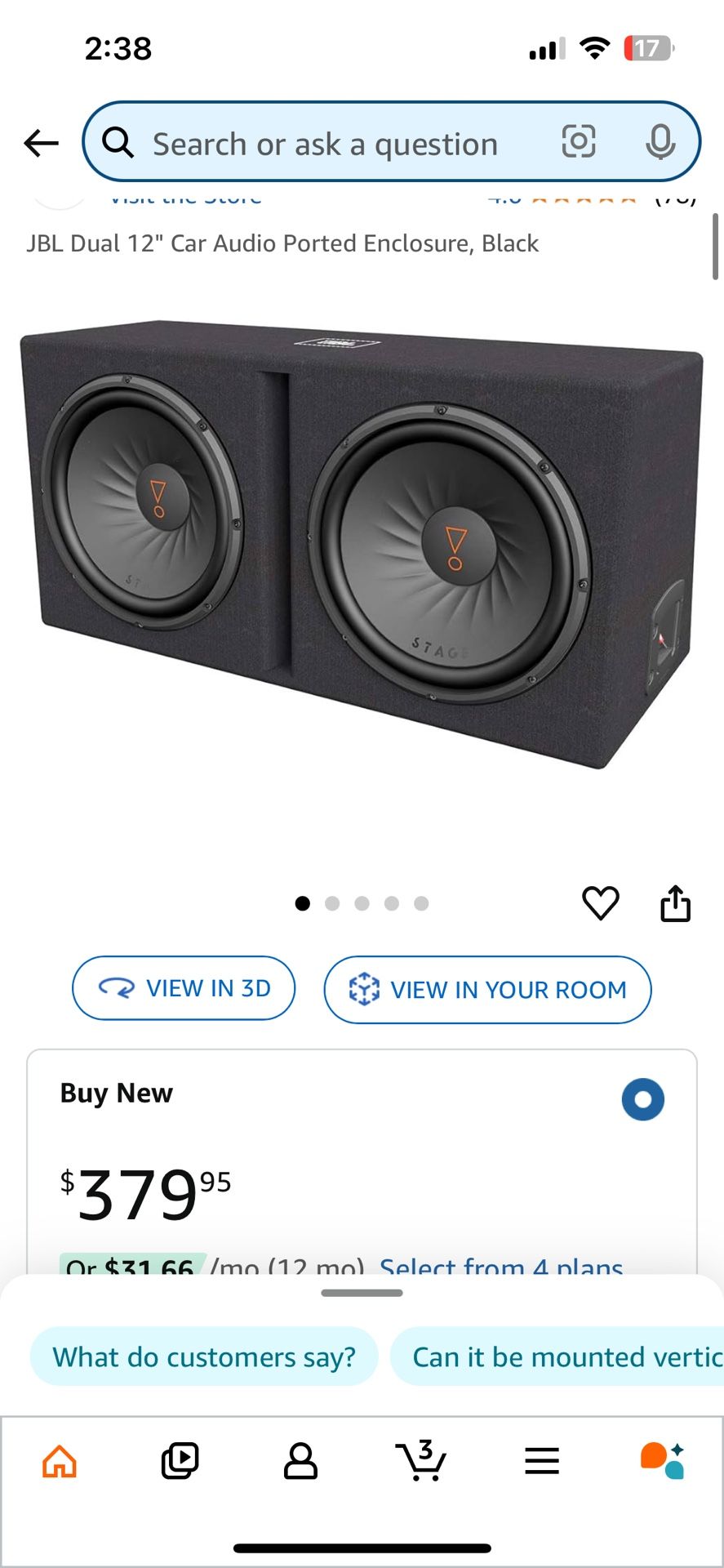Expand the suggestion sheet handle

pos(362,1293)
